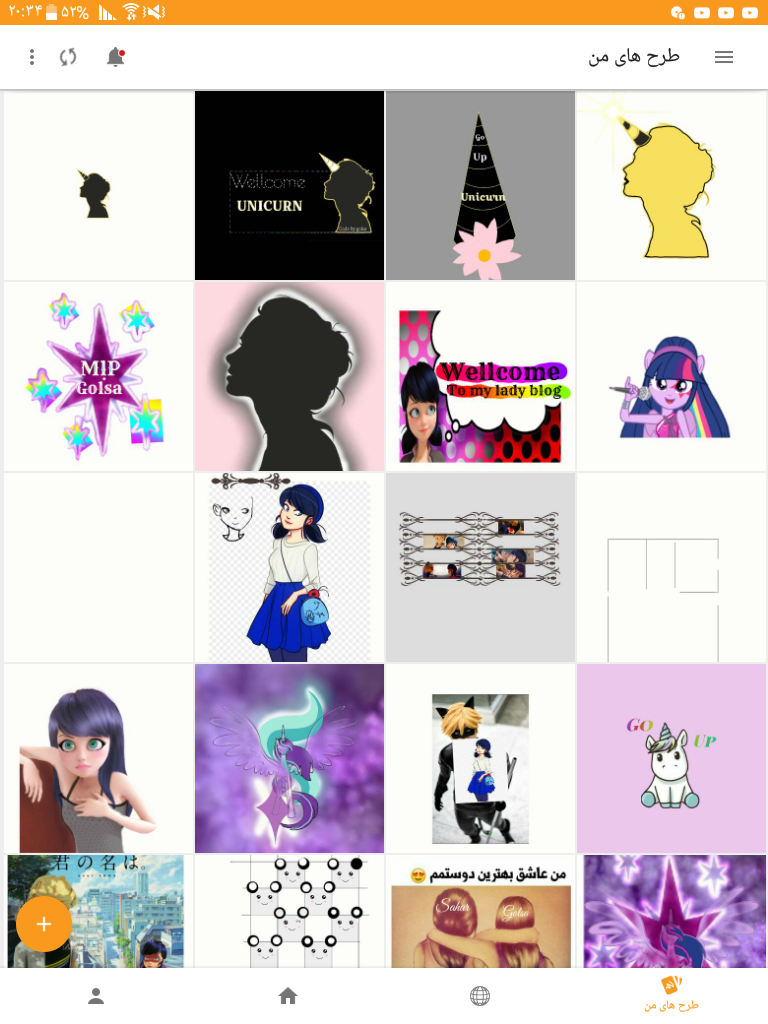Viewport: 768px width, 1024px height.
Task: Open the purple winged unicorn design
Action: point(289,758)
